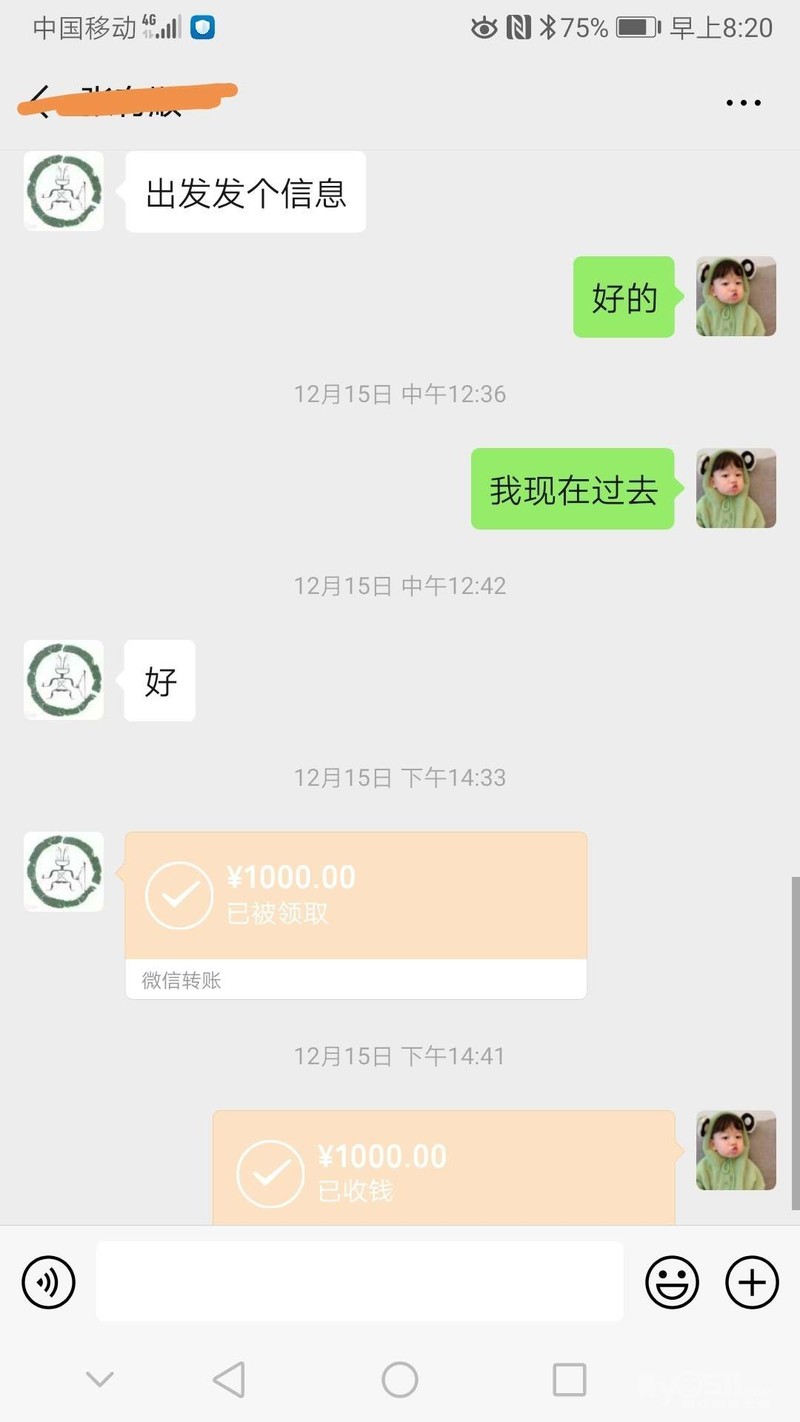Go to the system home screen
The height and width of the screenshot is (1422, 800).
pos(400,1380)
